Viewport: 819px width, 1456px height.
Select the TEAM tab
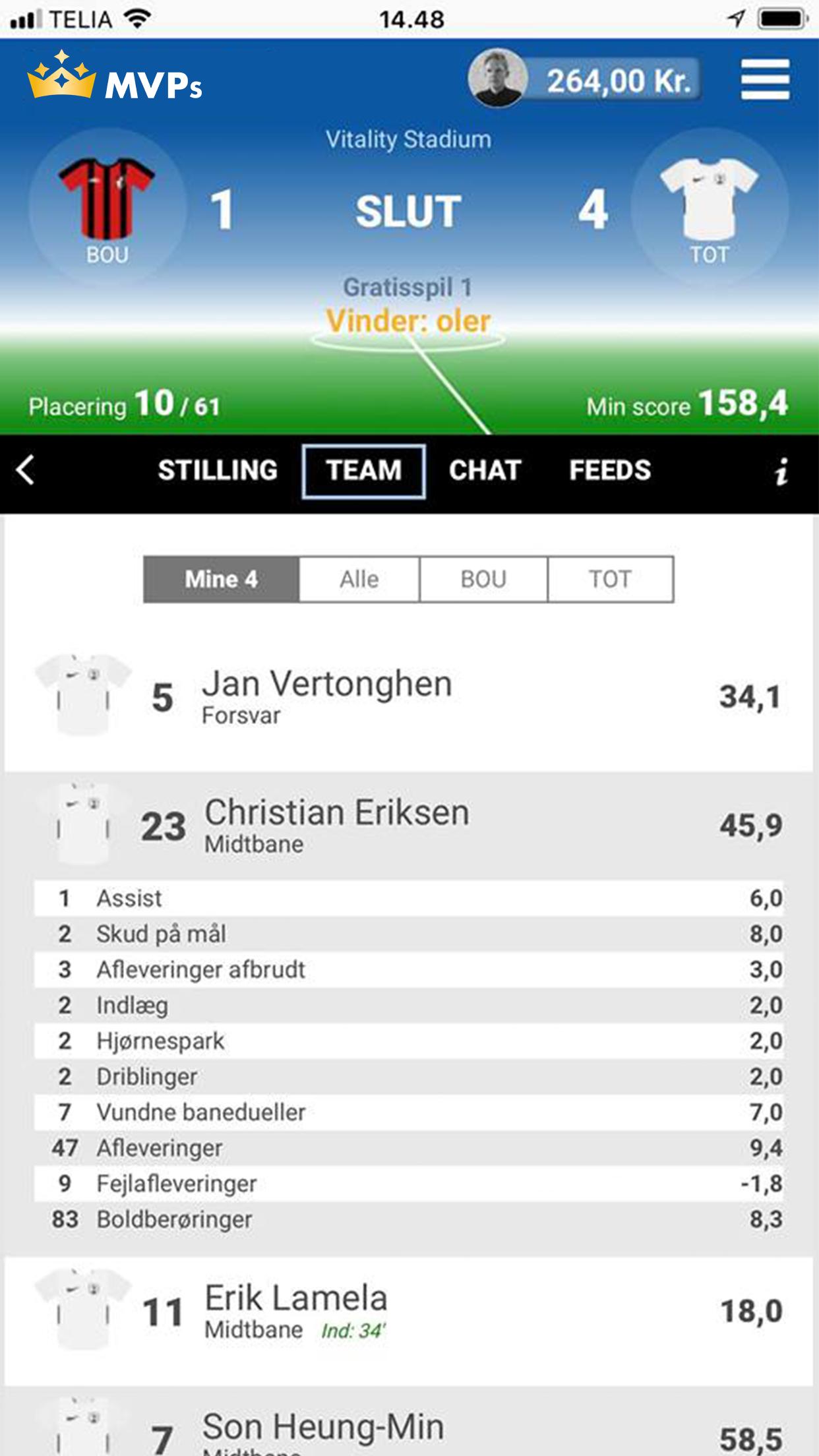click(363, 471)
